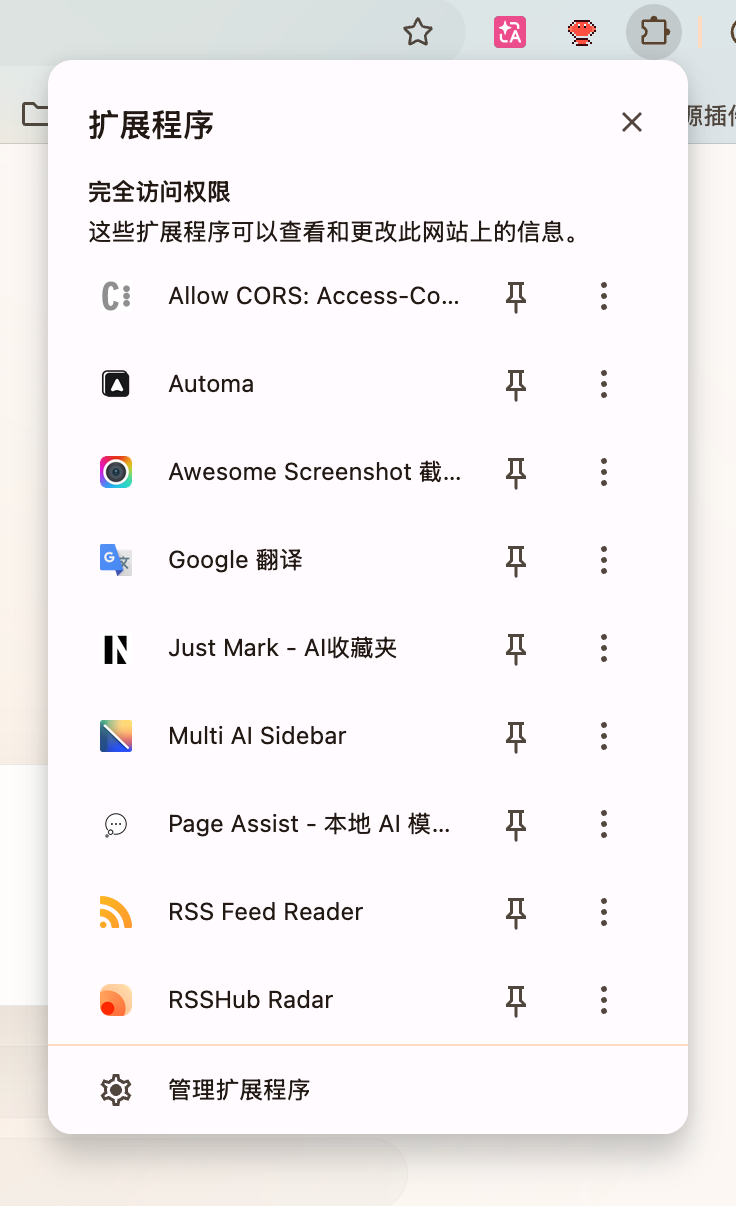Launch Awesome Screenshot from the list
This screenshot has width=736, height=1206.
pos(315,472)
